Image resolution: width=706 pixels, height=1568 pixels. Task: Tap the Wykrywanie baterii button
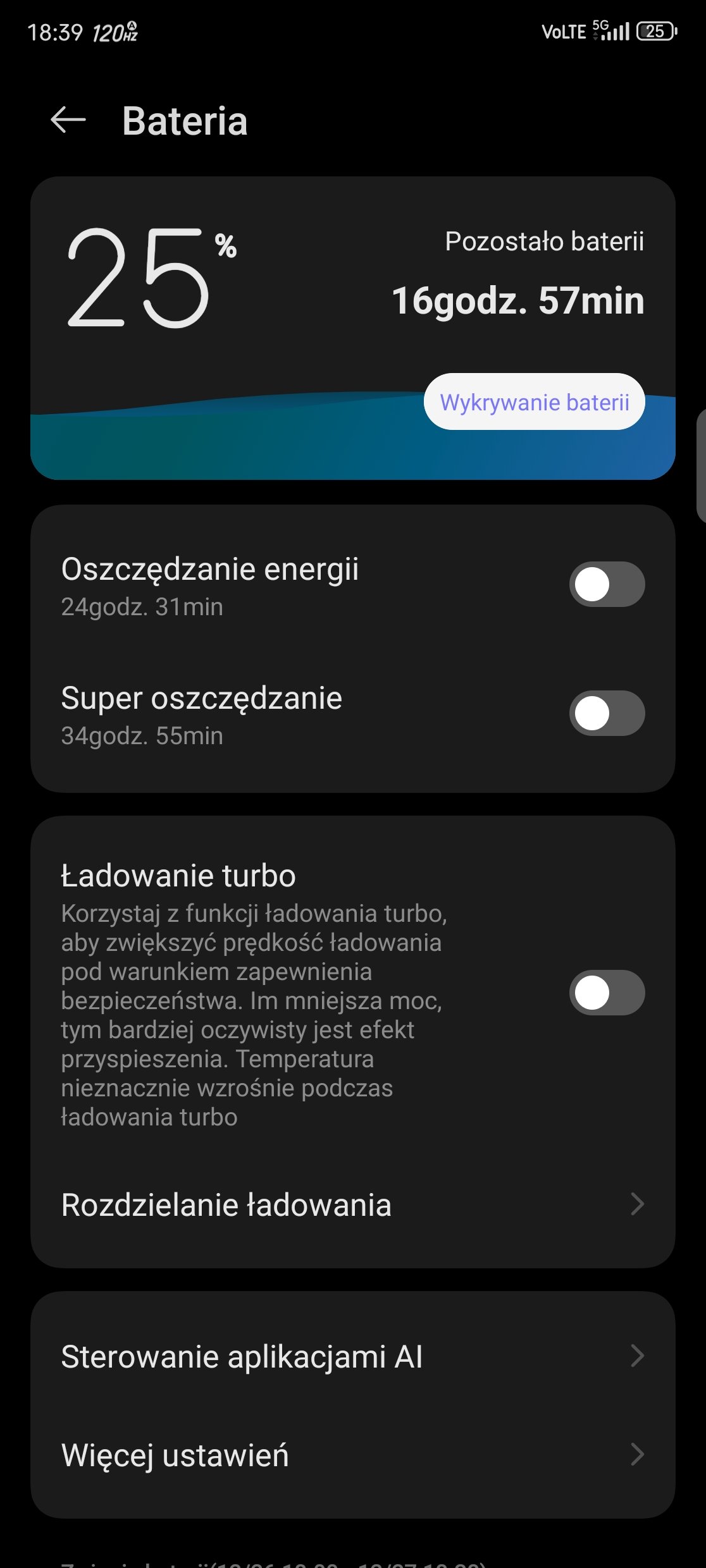pos(535,401)
